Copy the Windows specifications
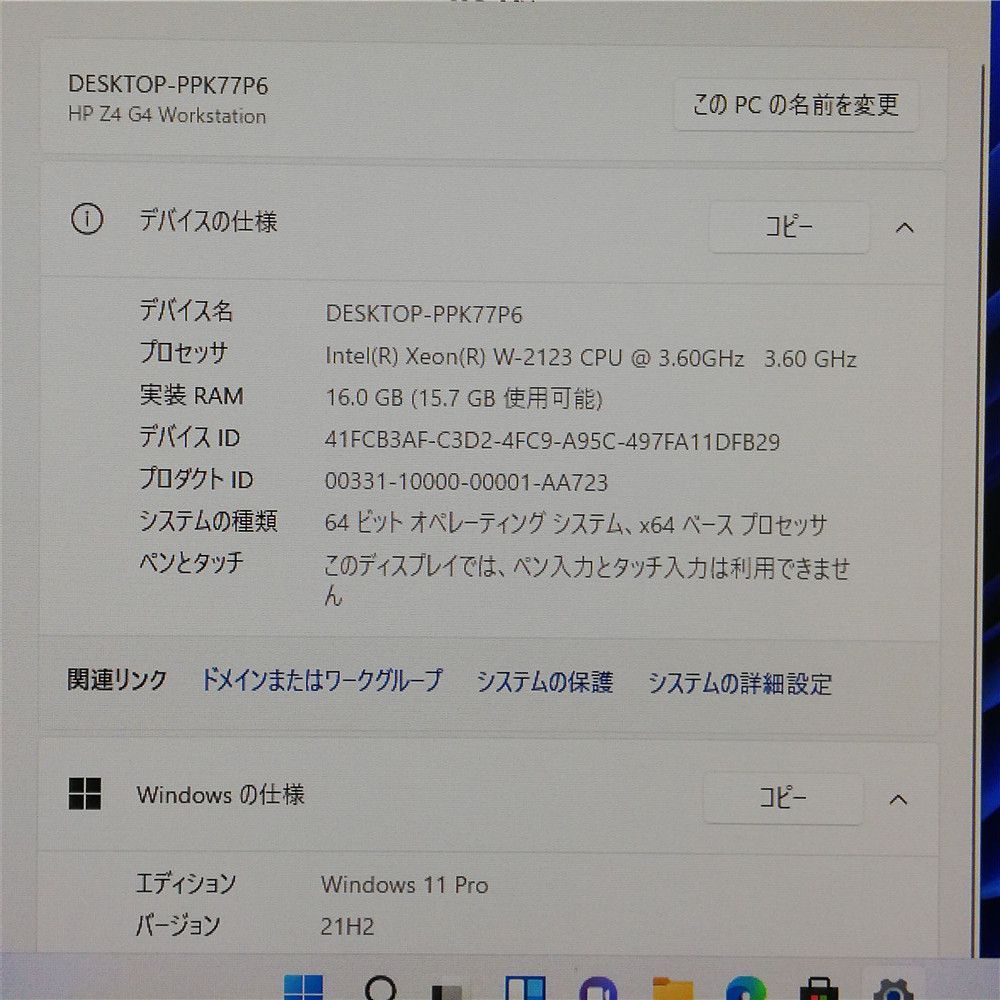Viewport: 1000px width, 1000px height. coord(782,798)
